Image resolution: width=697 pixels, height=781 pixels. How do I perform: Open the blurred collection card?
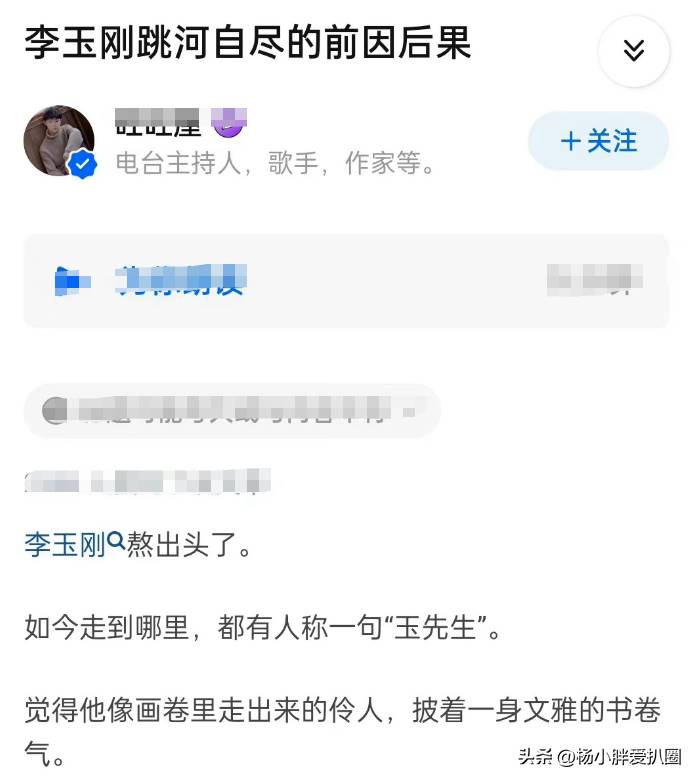(x=346, y=281)
